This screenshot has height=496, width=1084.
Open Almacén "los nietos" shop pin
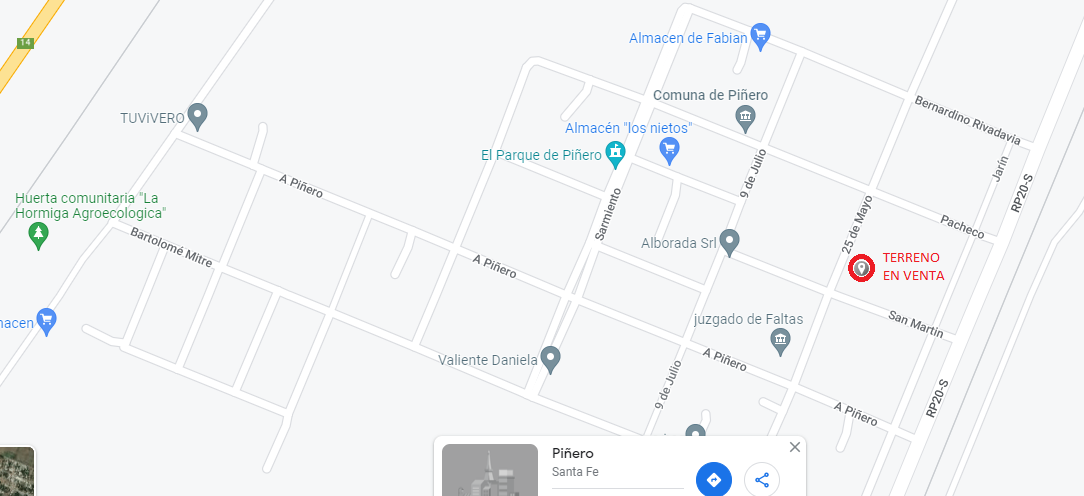click(x=670, y=150)
